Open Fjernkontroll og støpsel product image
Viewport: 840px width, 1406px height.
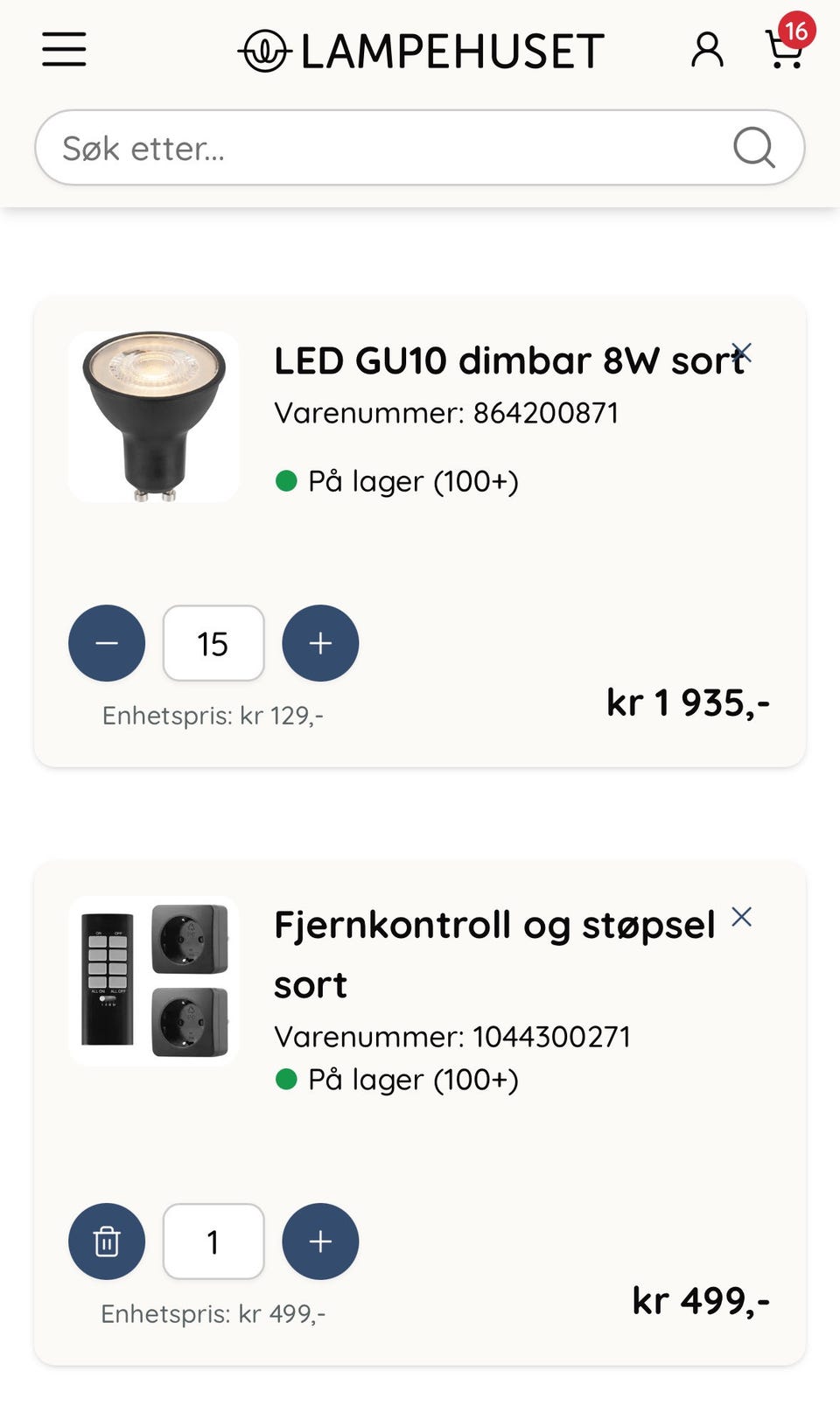(x=154, y=980)
